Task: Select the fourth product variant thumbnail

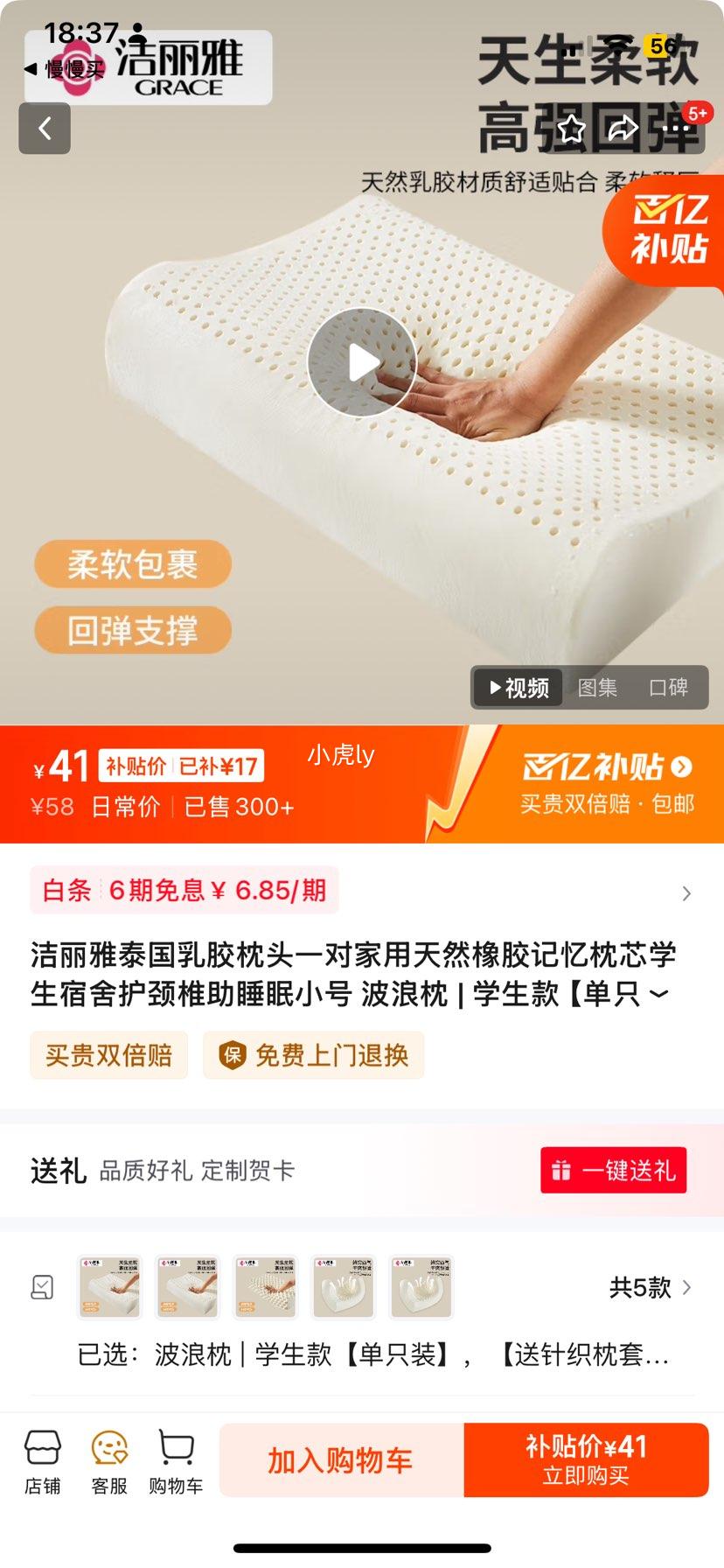Action: [345, 1287]
